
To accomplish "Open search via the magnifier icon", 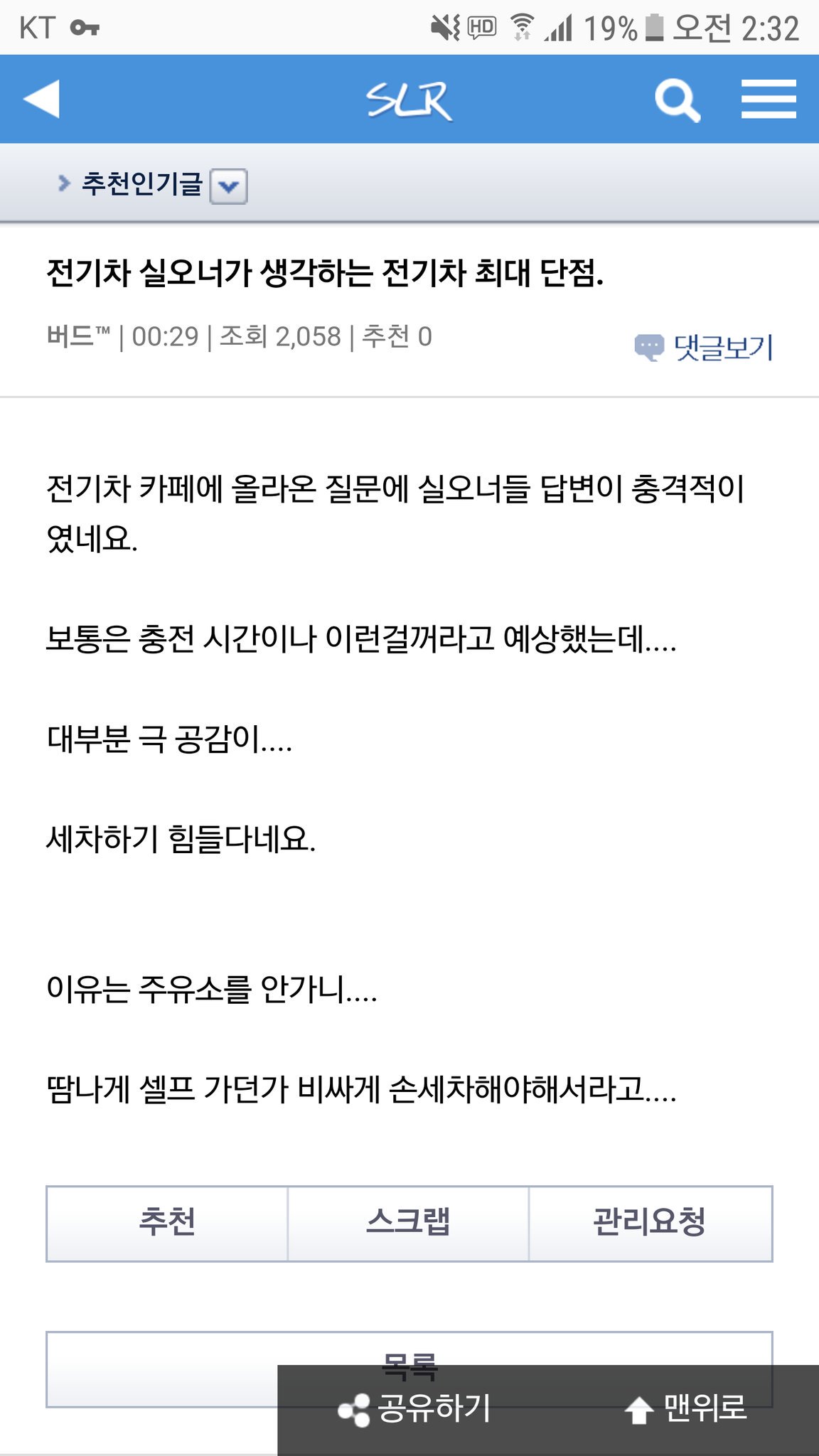I will pos(676,100).
